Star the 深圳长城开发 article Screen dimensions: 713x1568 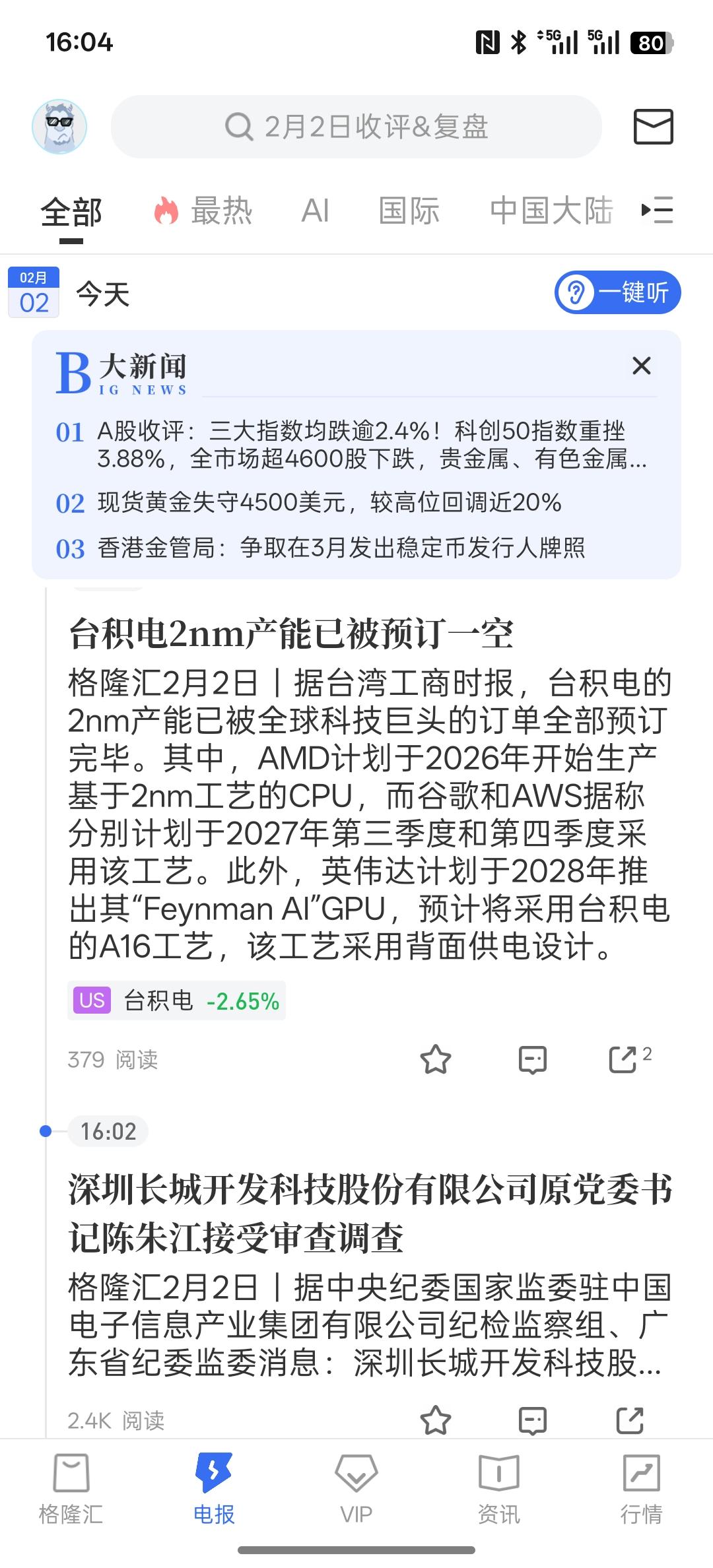tap(436, 1420)
